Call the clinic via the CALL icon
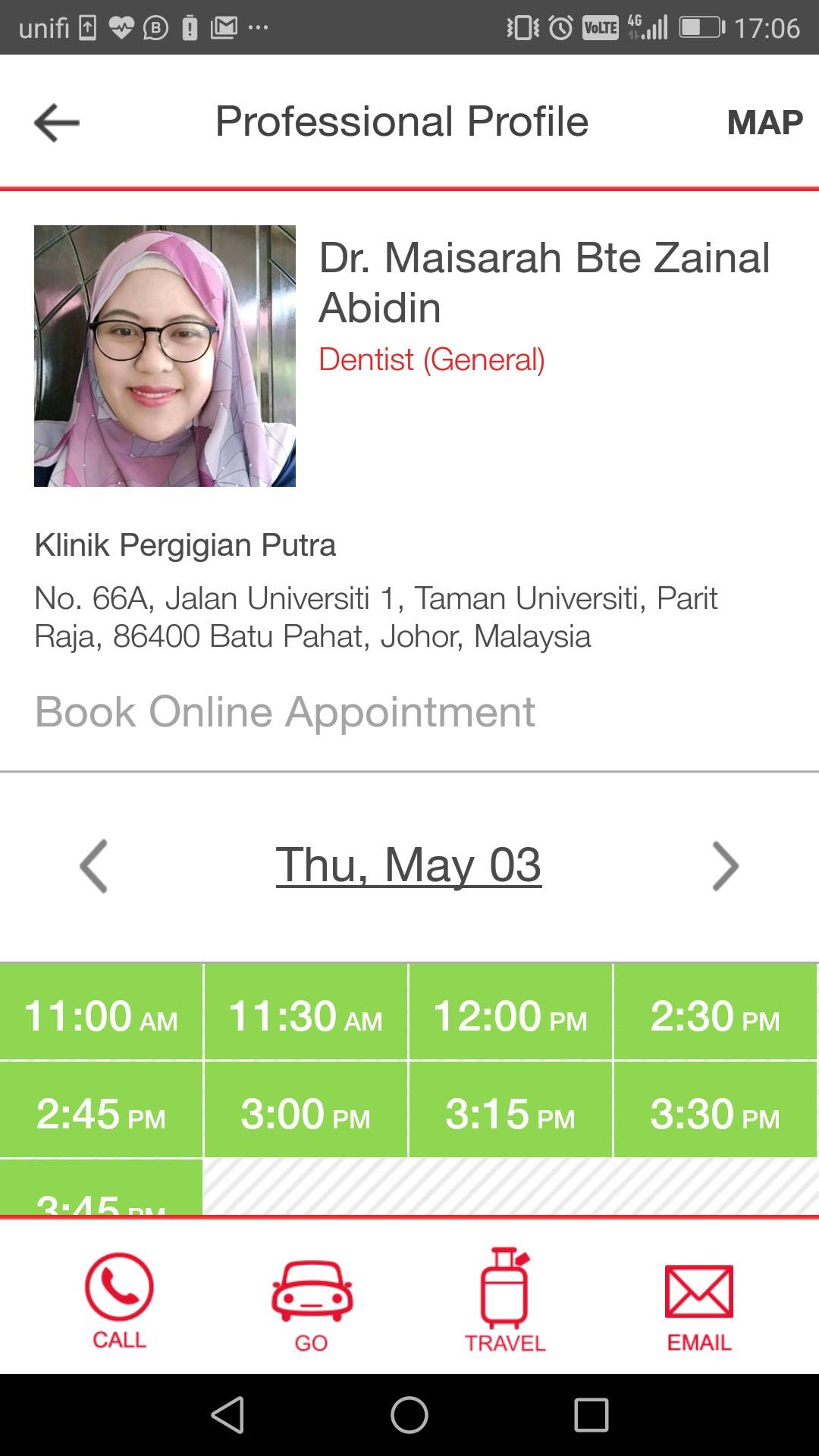The image size is (819, 1456). pos(119,1300)
